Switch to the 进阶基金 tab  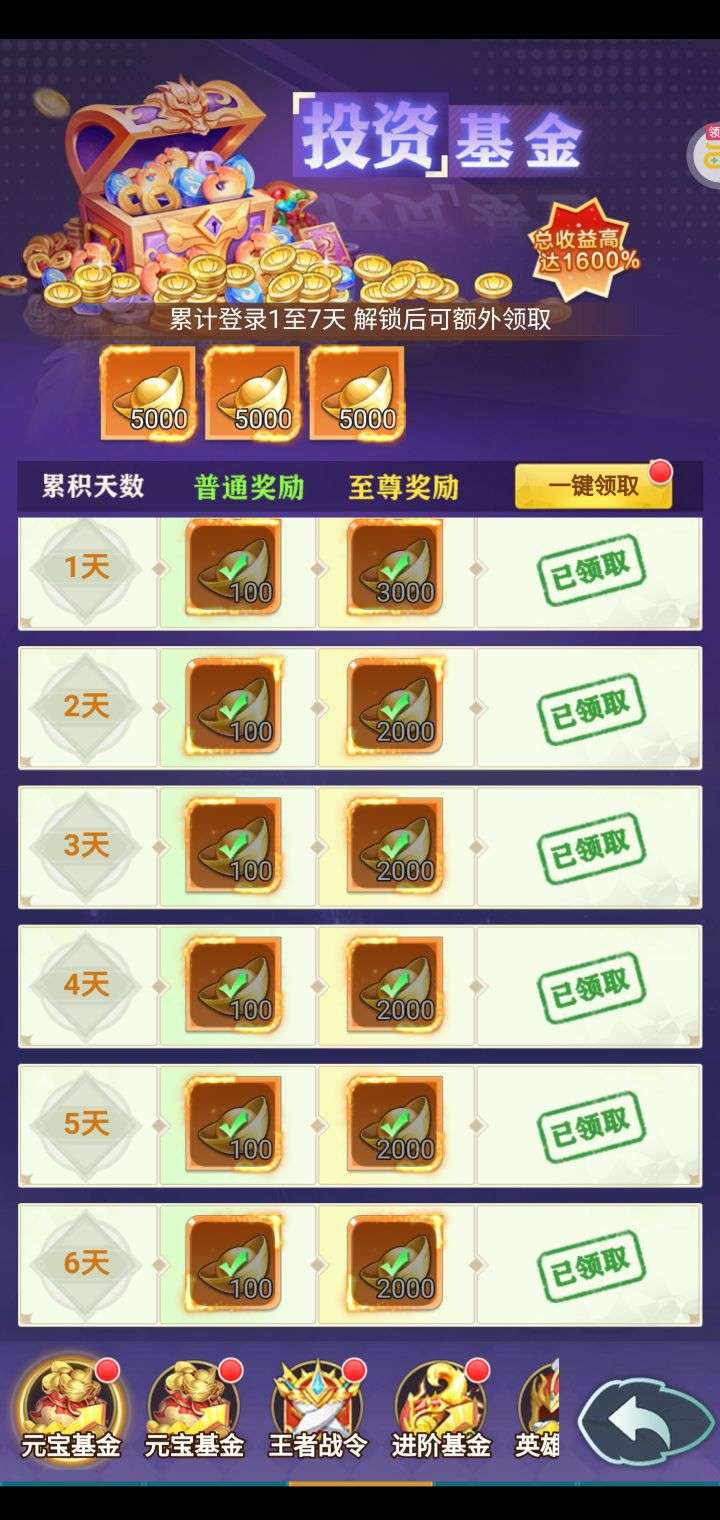point(441,1410)
